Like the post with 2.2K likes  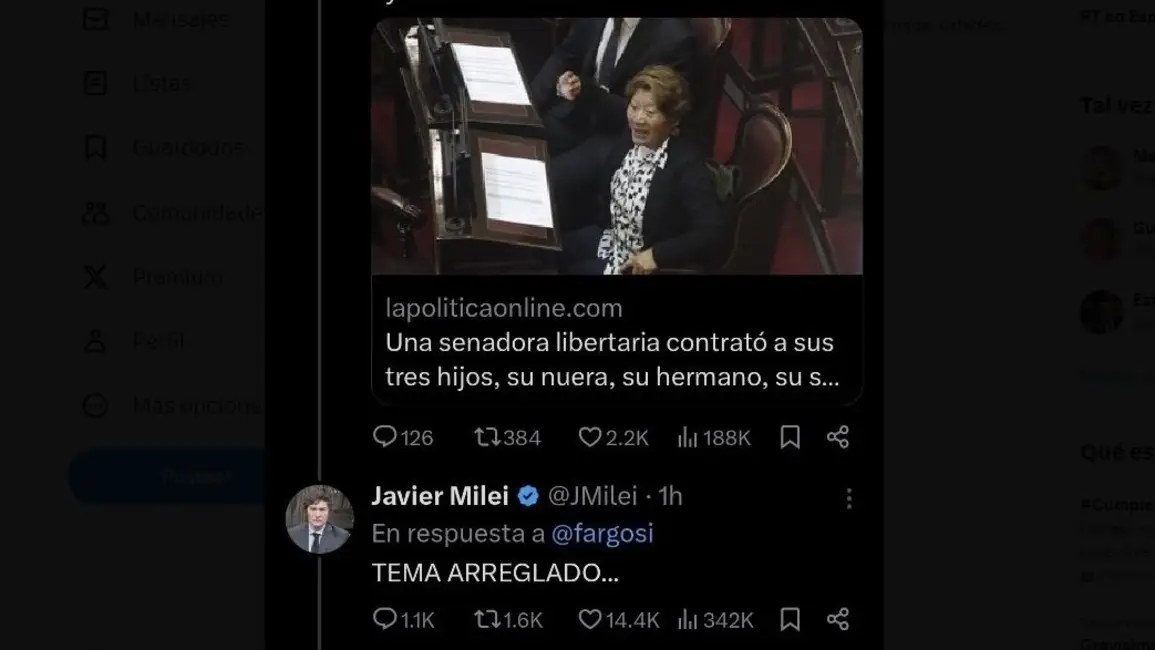[x=590, y=437]
